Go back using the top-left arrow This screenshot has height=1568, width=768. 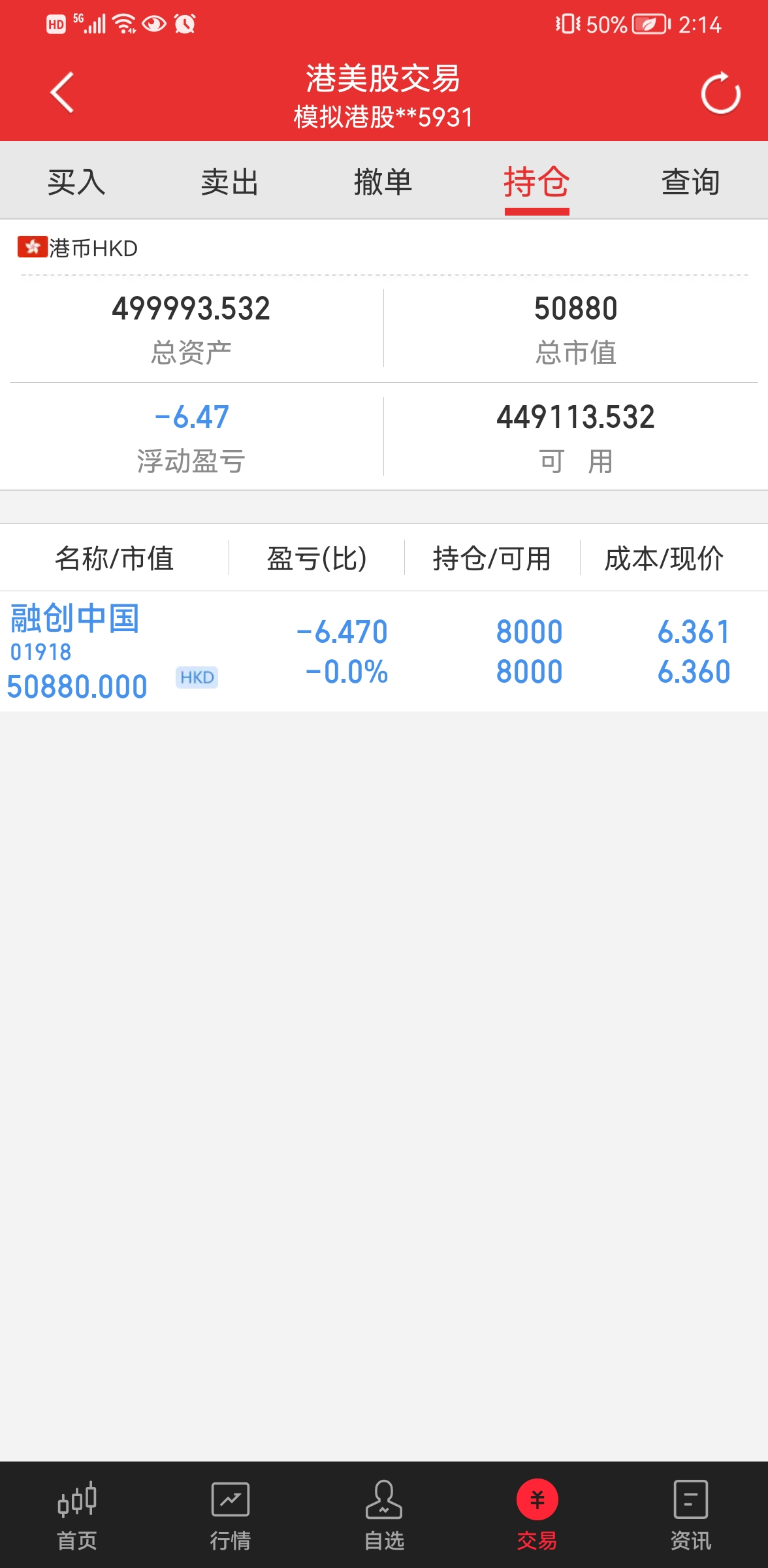tap(62, 93)
